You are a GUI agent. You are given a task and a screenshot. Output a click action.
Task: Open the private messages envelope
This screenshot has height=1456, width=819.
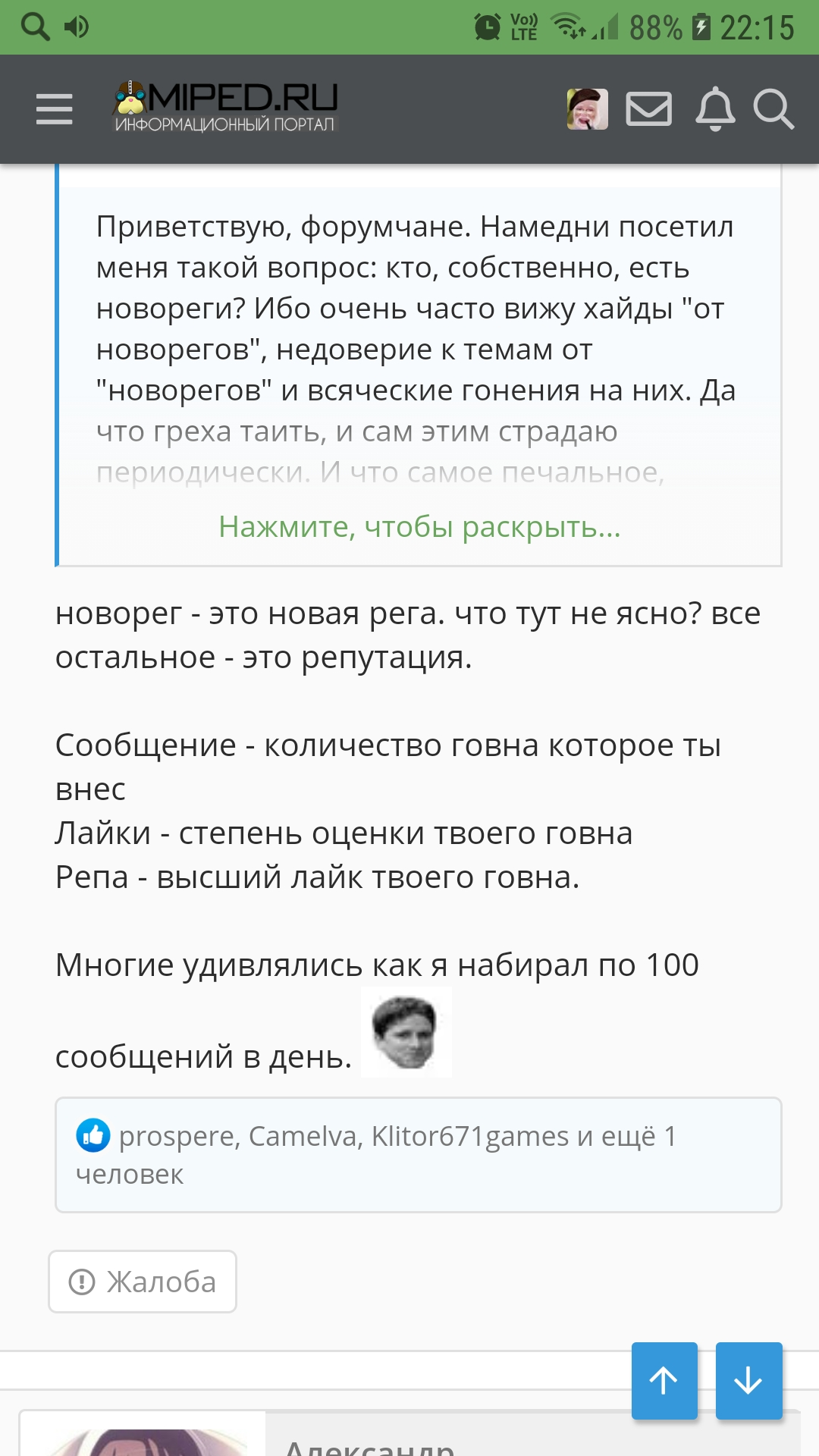(x=649, y=109)
